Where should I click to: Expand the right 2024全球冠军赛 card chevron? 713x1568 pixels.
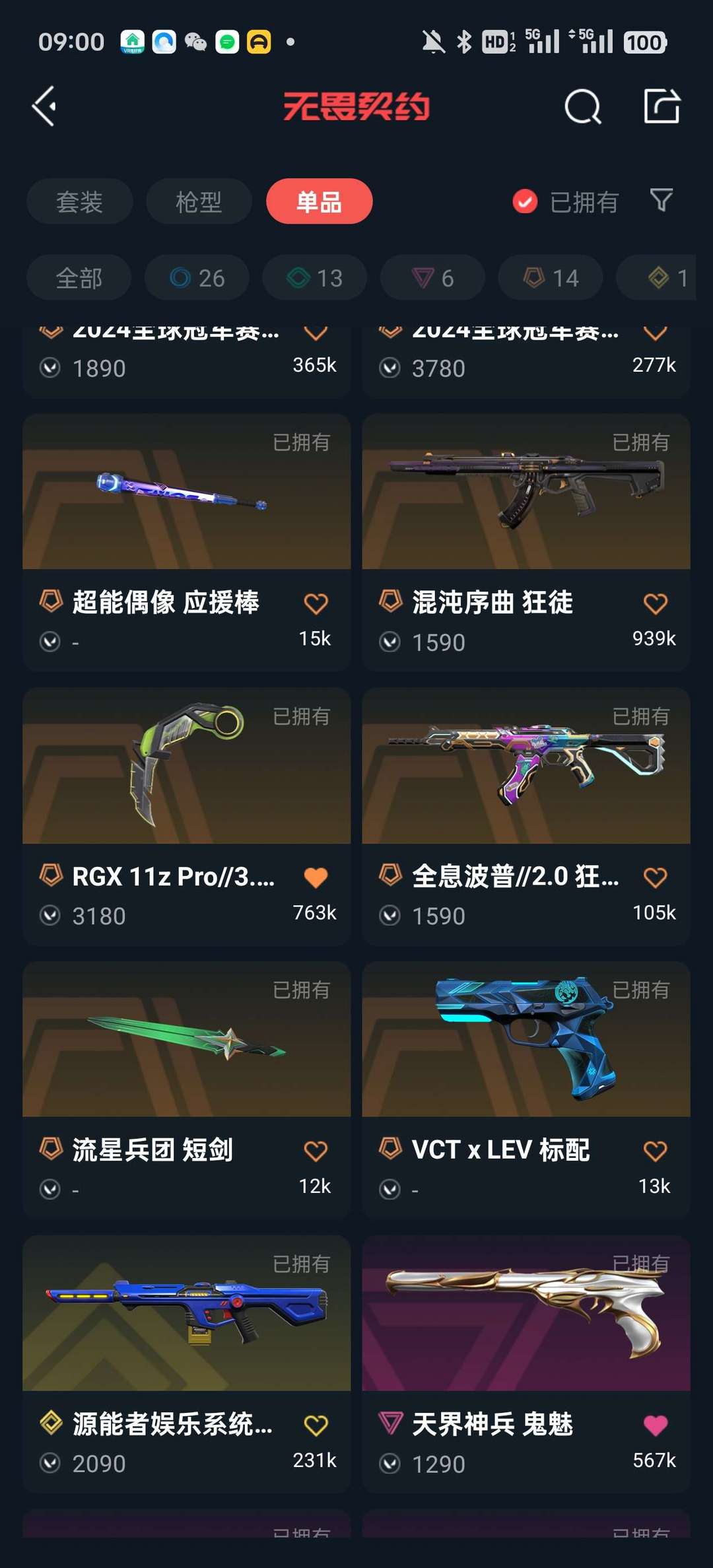pos(655,332)
